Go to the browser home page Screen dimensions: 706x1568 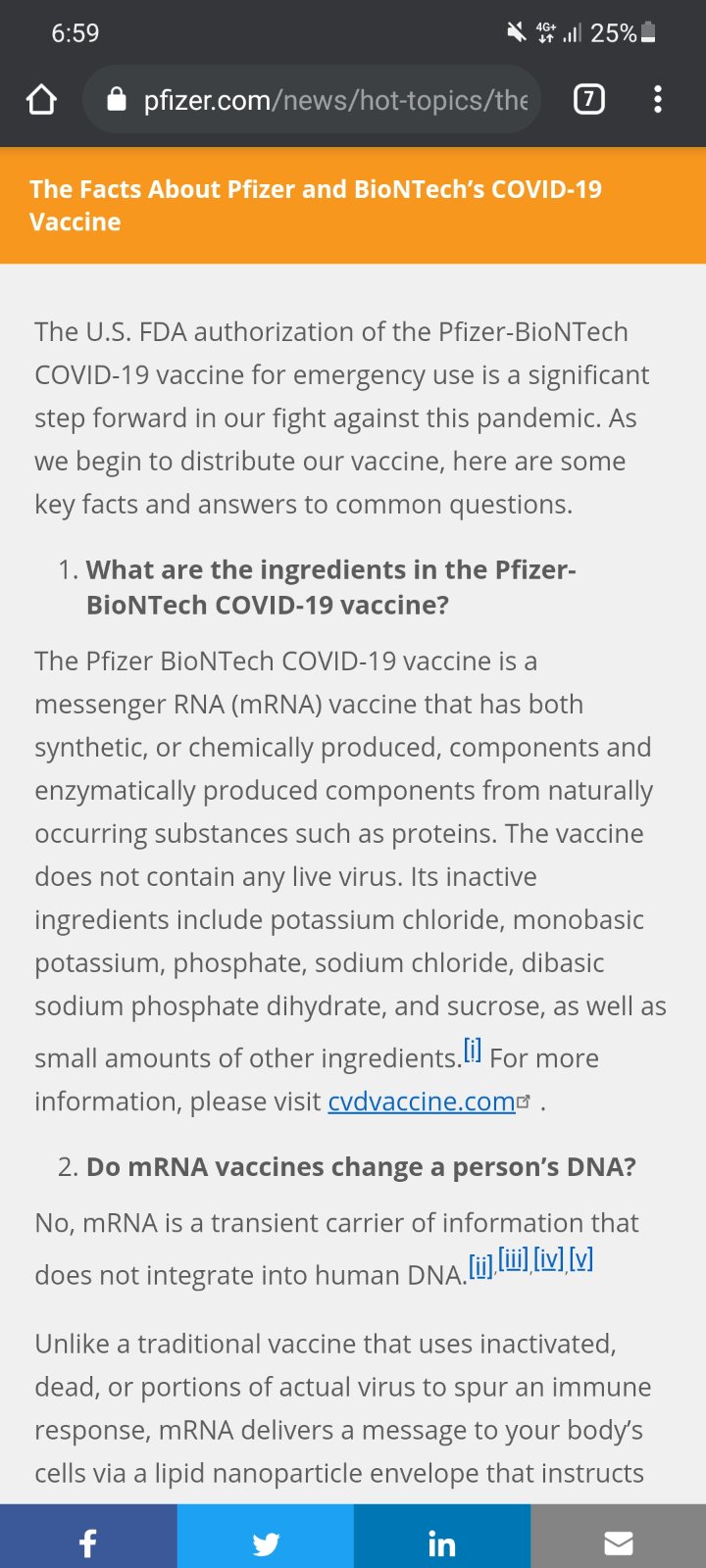point(41,99)
